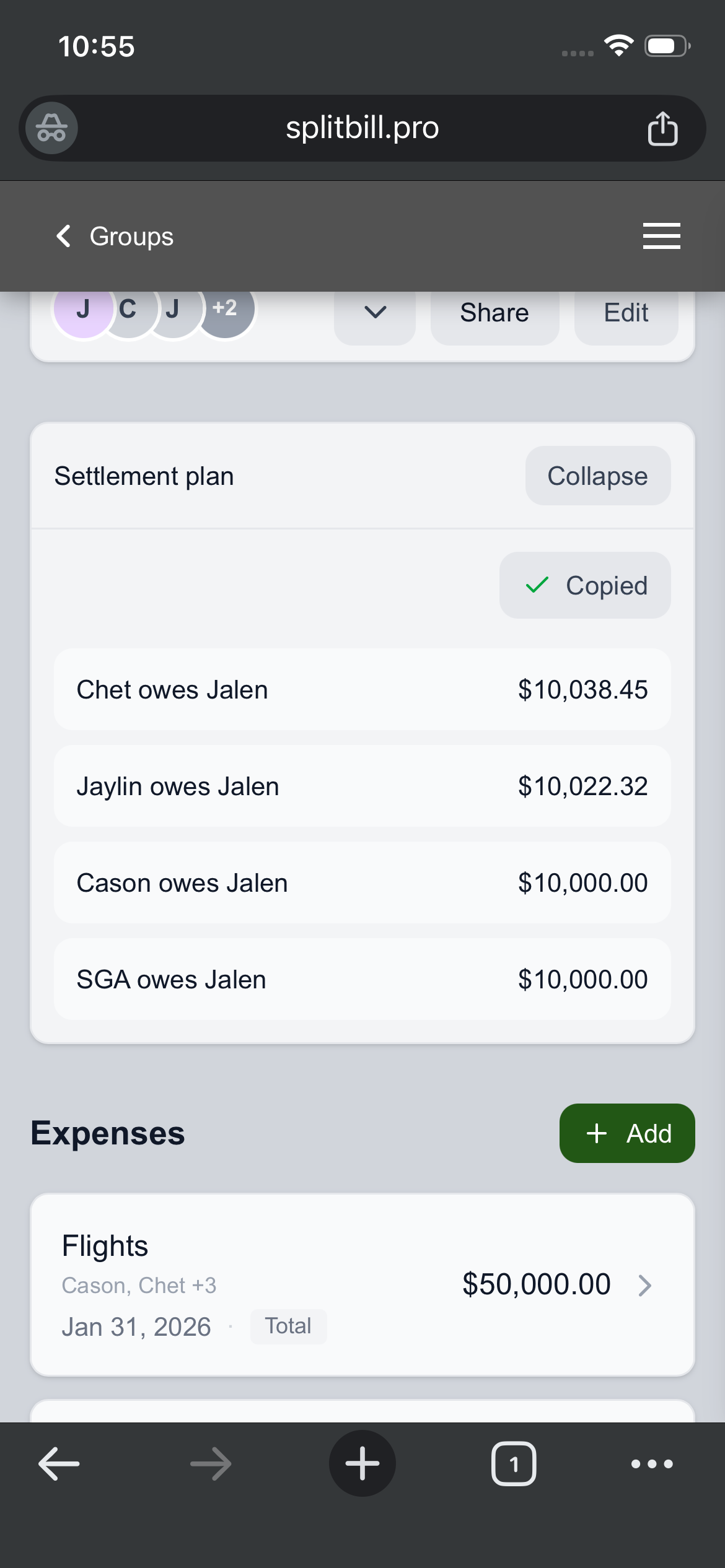This screenshot has width=725, height=1568.
Task: Expand the Flights expense details chevron
Action: point(645,1284)
